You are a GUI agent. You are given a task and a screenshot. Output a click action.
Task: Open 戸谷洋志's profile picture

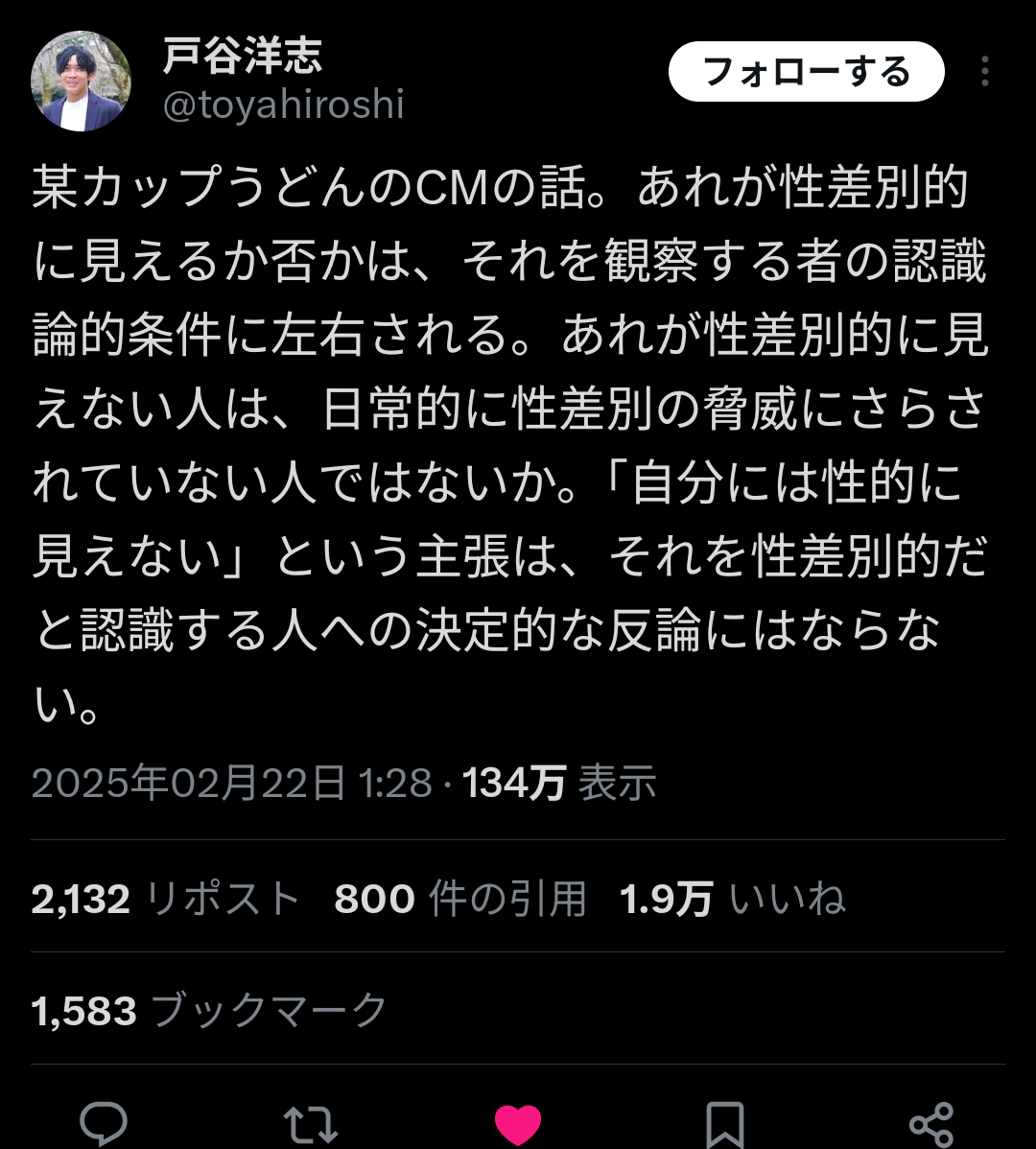(x=82, y=82)
